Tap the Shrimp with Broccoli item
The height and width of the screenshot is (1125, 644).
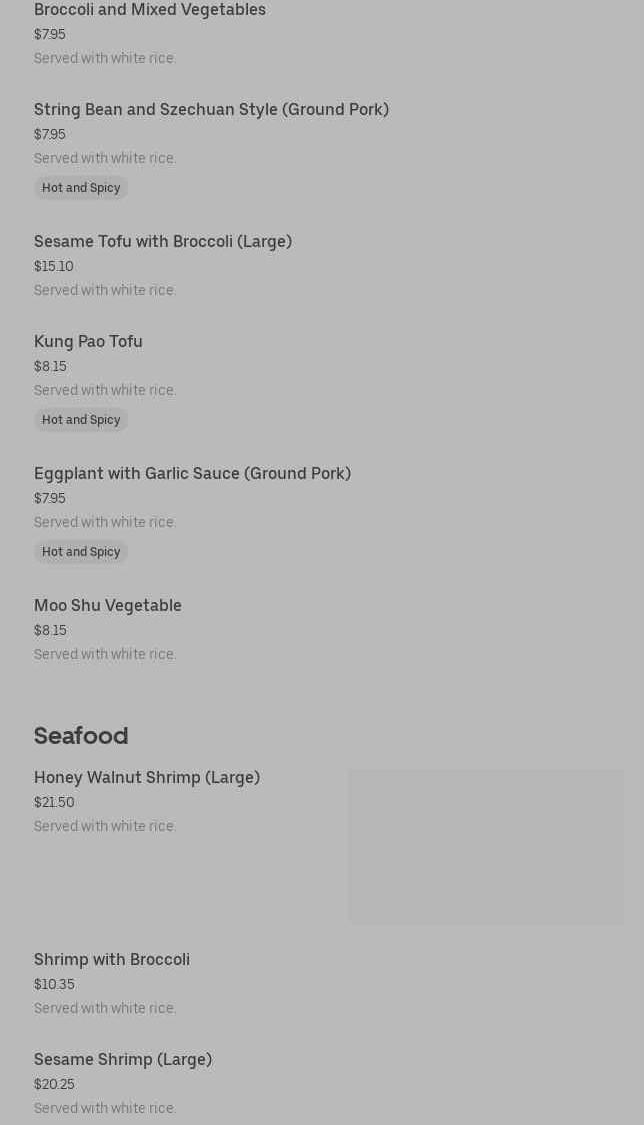112,960
